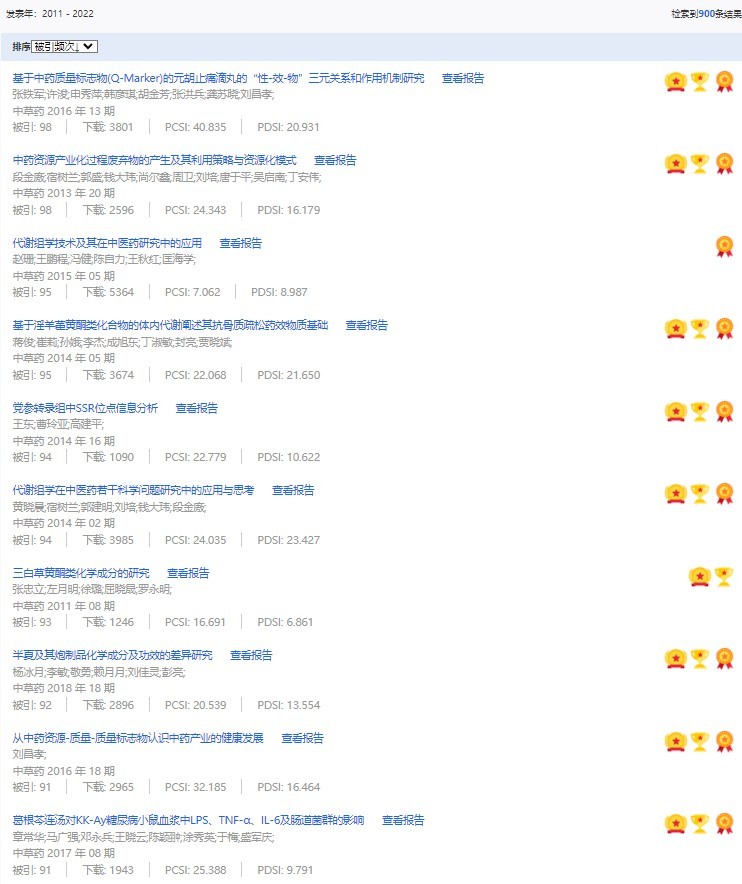Screen dimensions: 742x884
Task: View report for 中药资源产业化过程废弃物 article
Action: point(335,160)
